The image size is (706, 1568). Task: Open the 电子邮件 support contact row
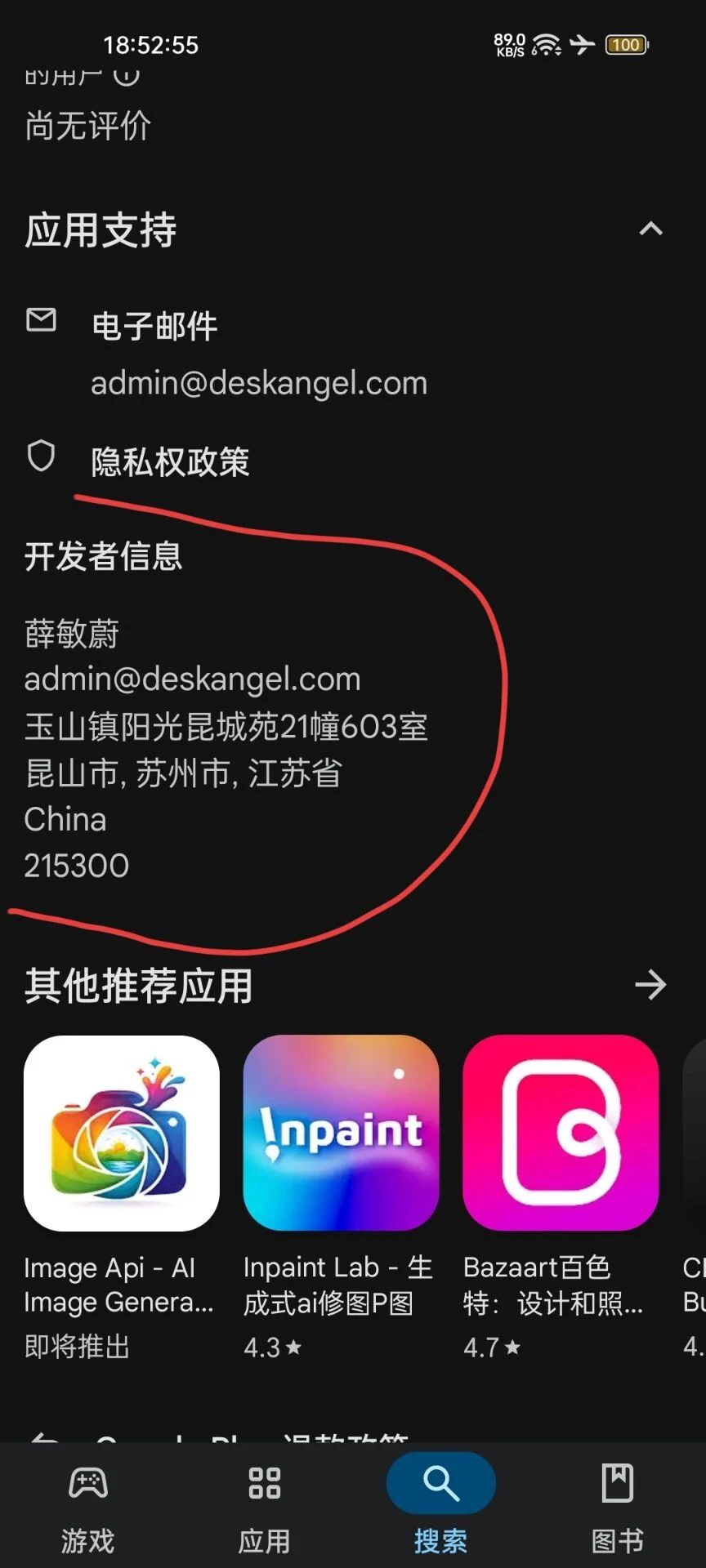tap(353, 354)
